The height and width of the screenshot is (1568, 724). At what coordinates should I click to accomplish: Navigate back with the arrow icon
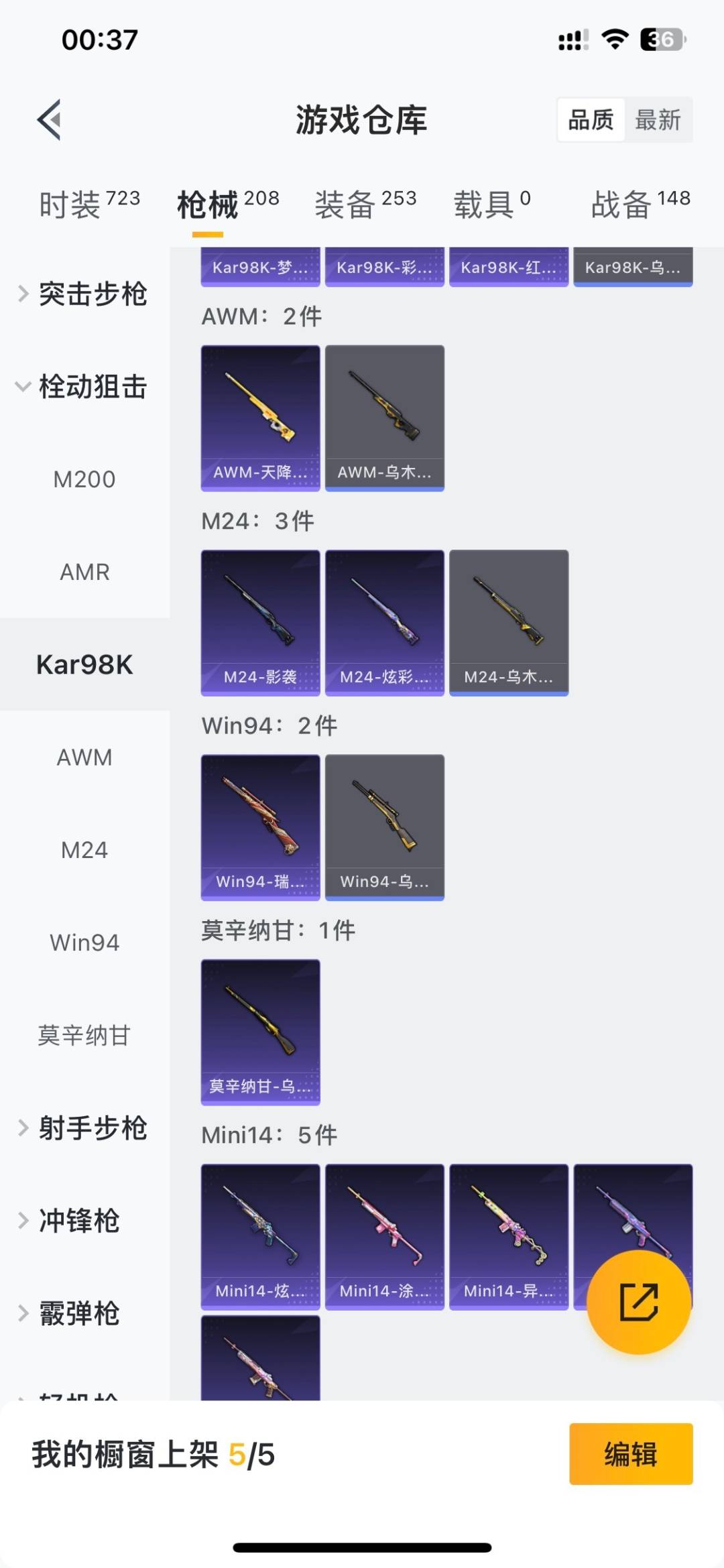[47, 121]
